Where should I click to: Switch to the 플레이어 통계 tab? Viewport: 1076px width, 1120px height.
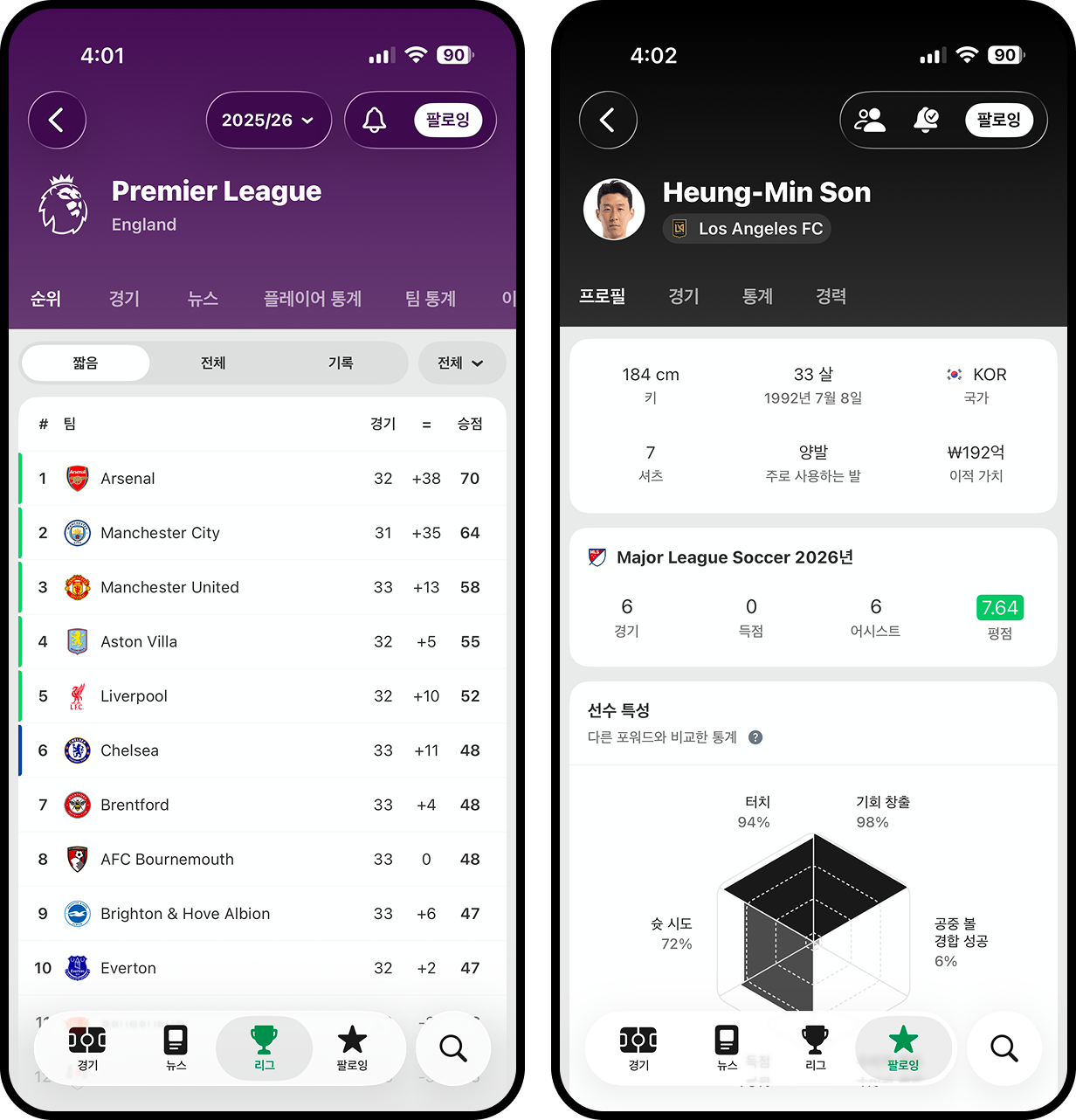click(313, 299)
